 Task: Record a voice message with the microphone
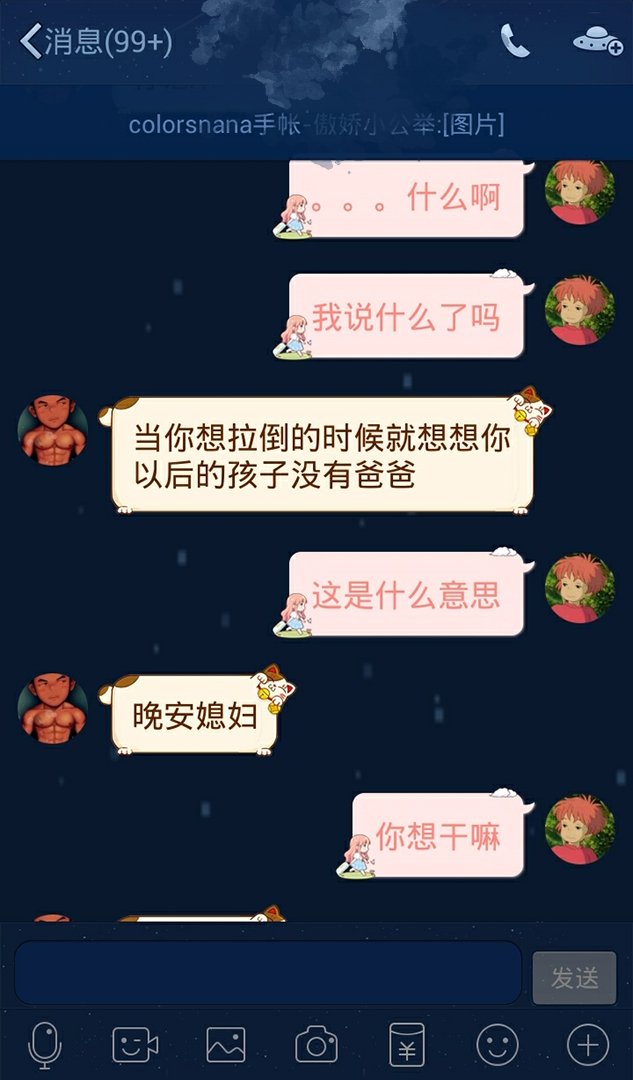pyautogui.click(x=44, y=1045)
